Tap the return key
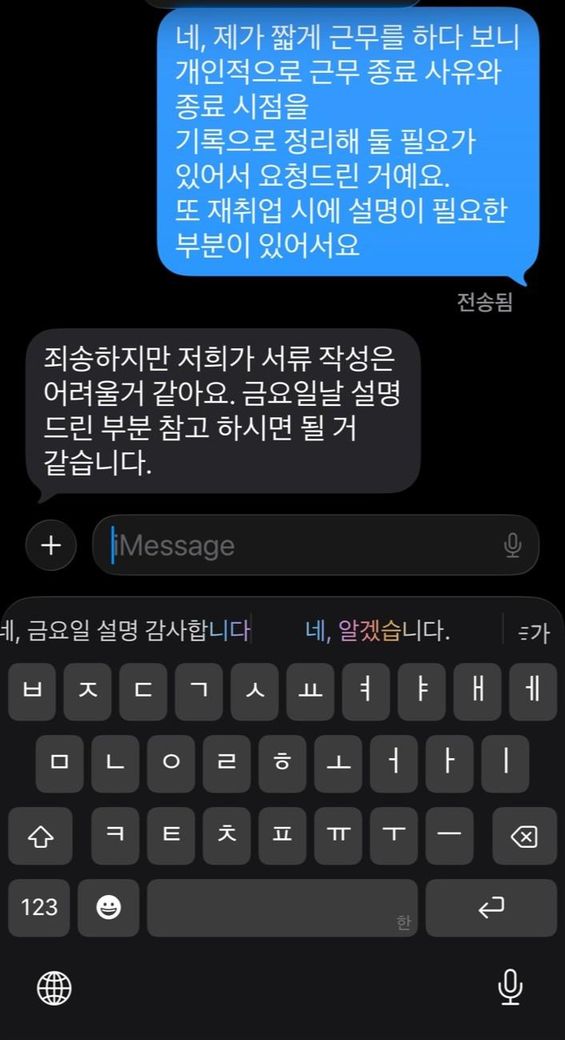This screenshot has width=565, height=1040. coord(491,907)
